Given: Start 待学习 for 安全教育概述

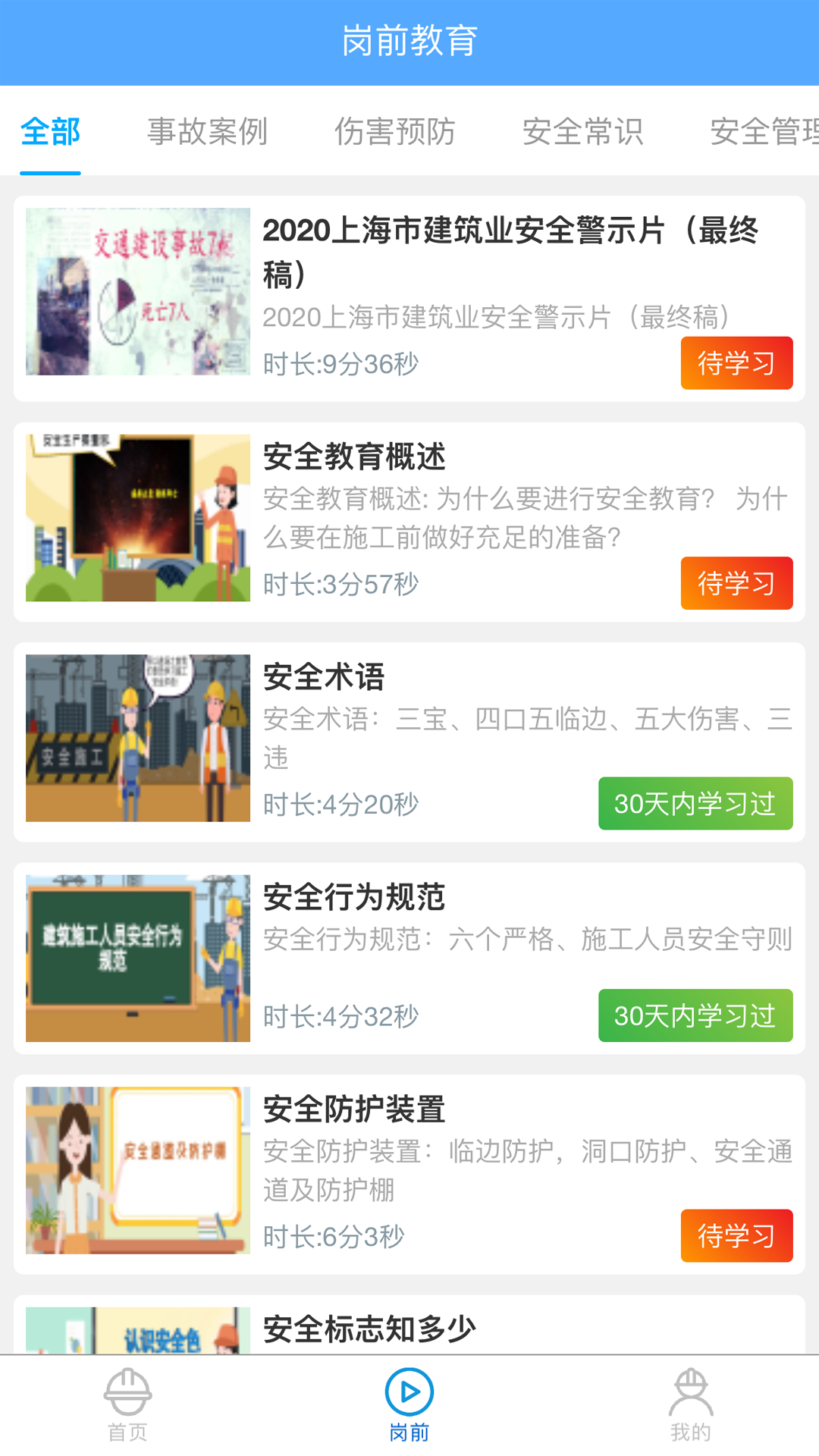Looking at the screenshot, I should pyautogui.click(x=736, y=583).
